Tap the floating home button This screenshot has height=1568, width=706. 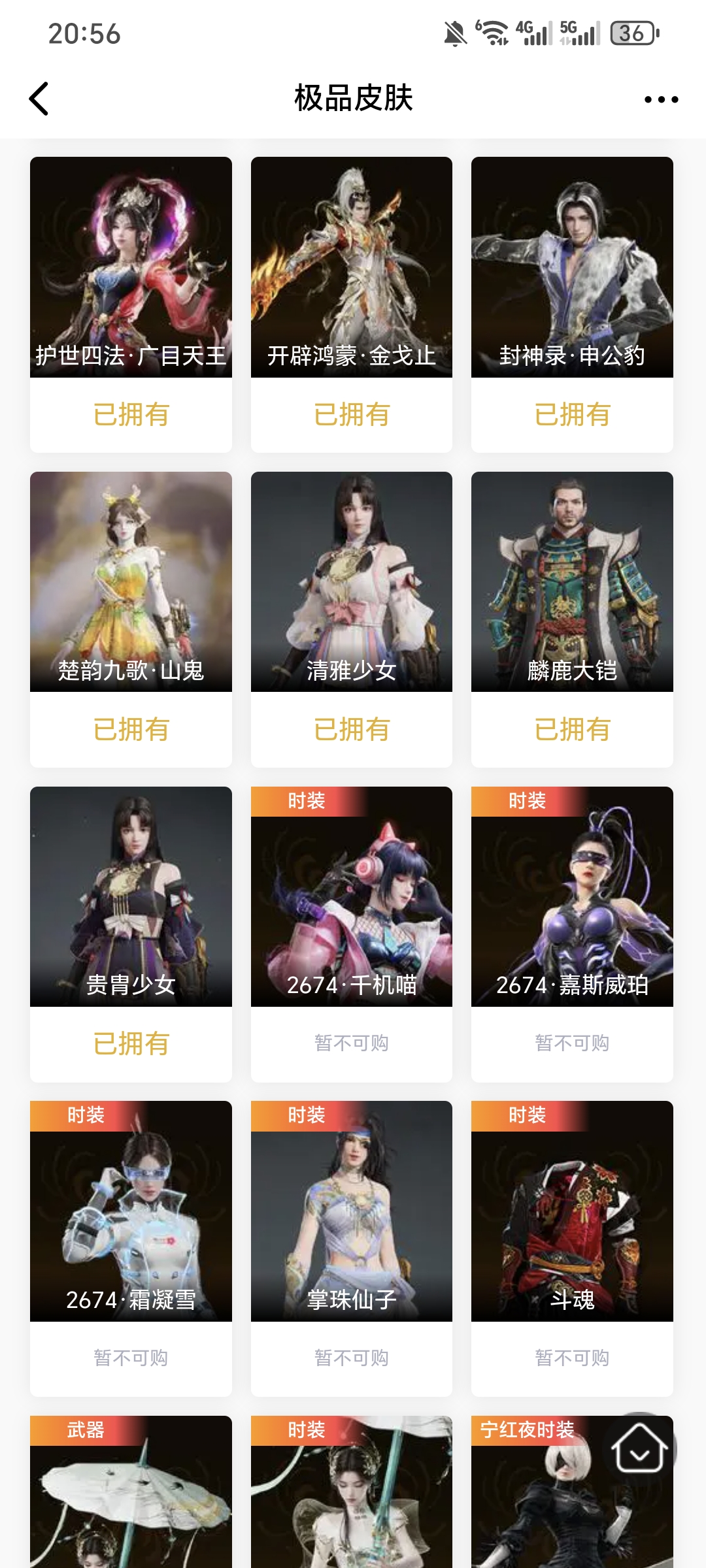(x=639, y=1450)
